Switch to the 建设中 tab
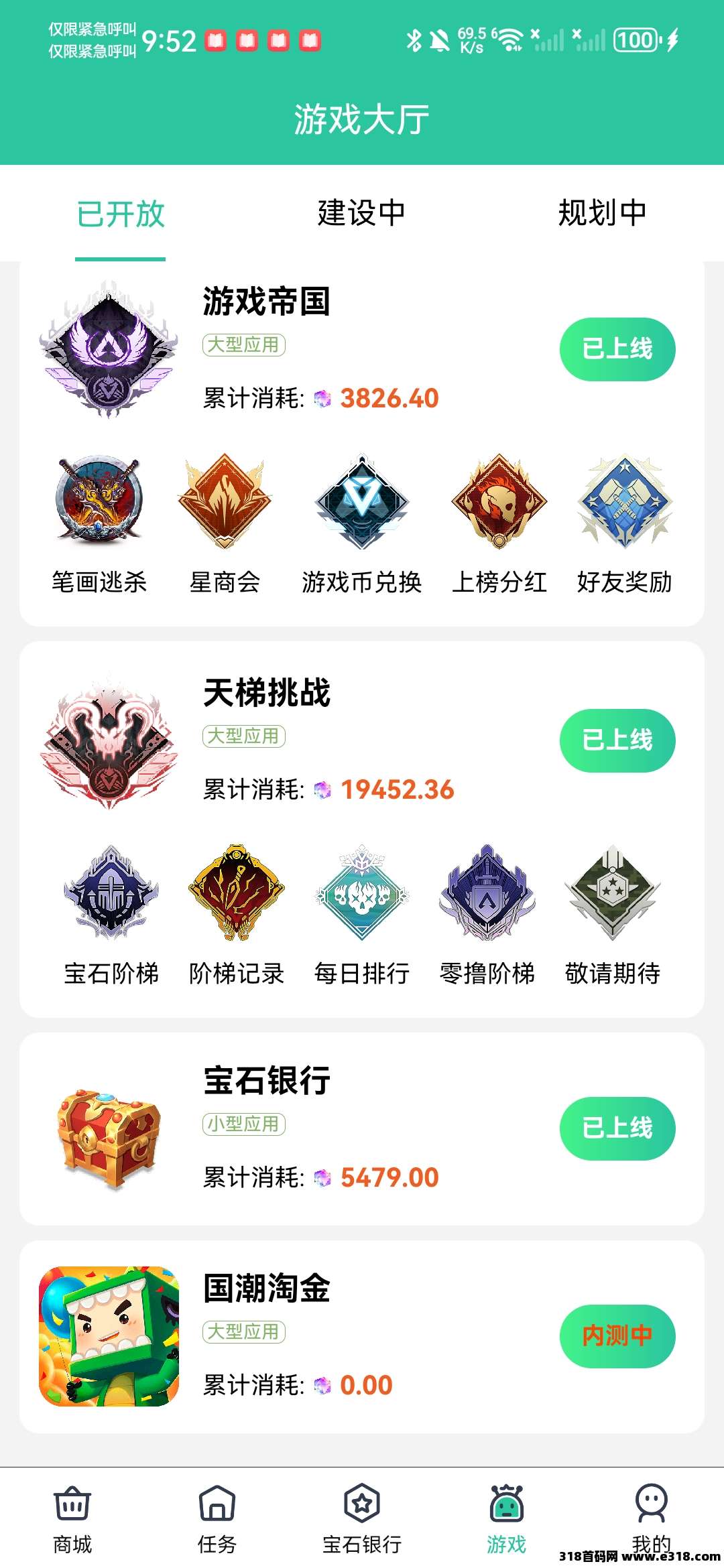The image size is (724, 1568). 361,214
